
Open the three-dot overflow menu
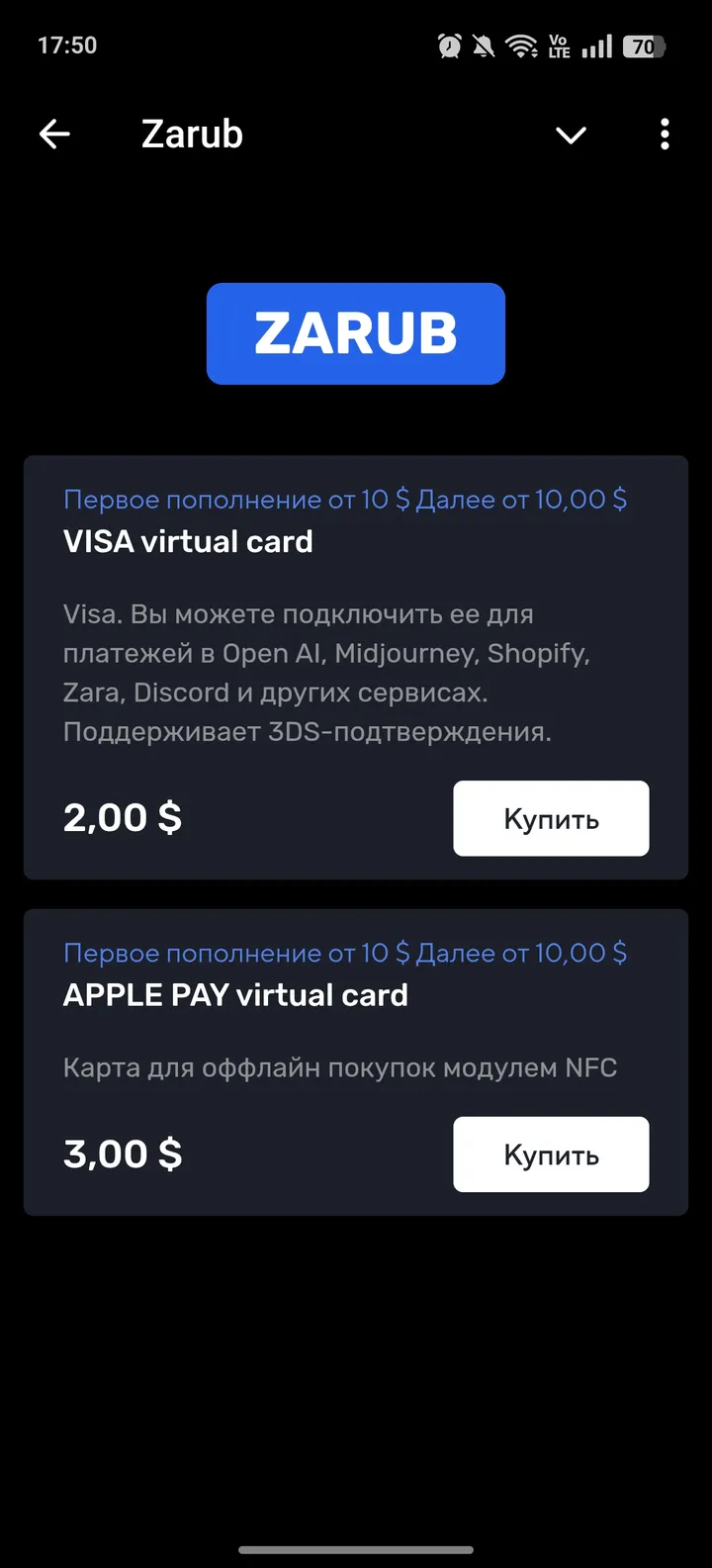pos(665,134)
